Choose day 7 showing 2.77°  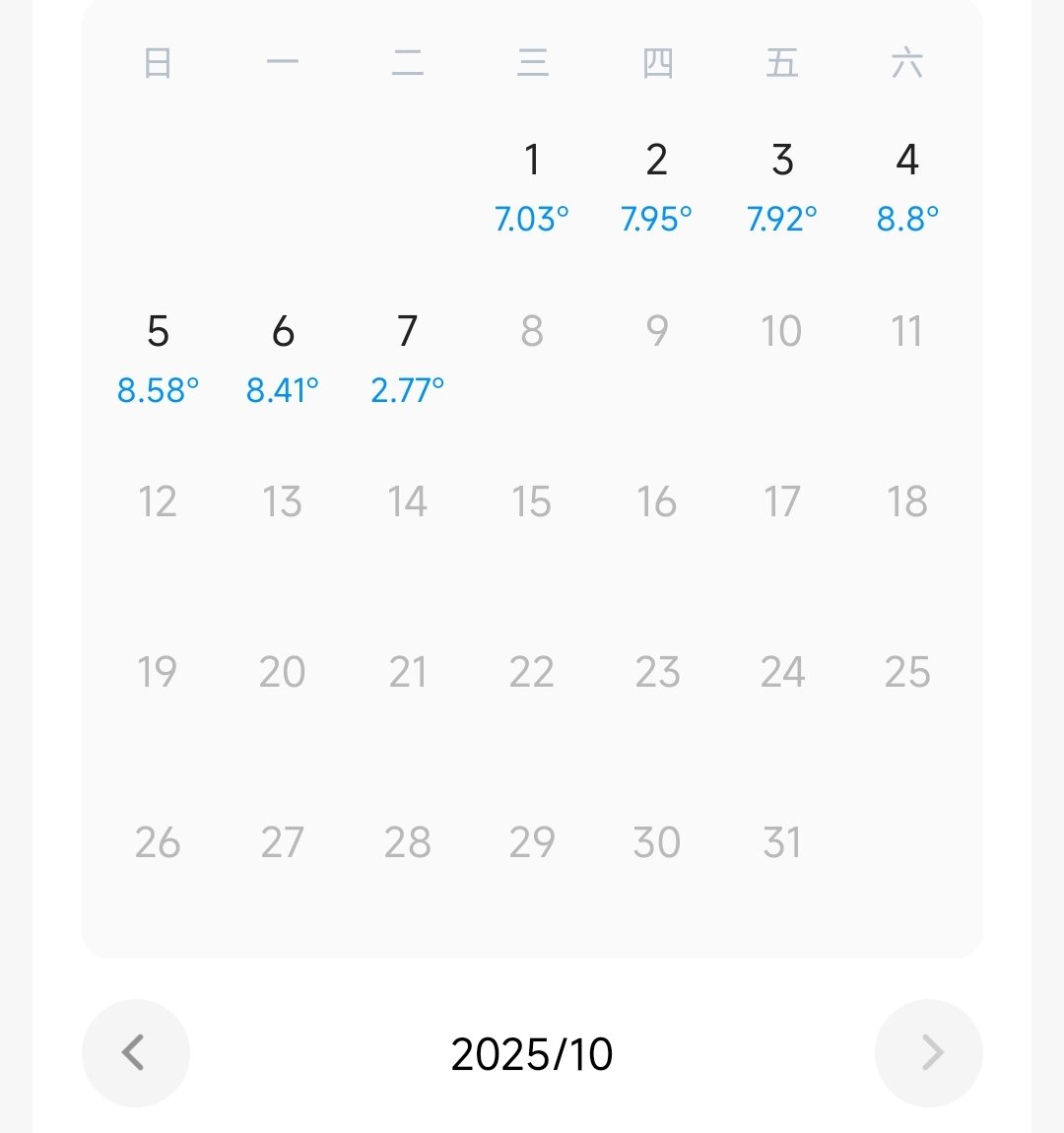(408, 357)
